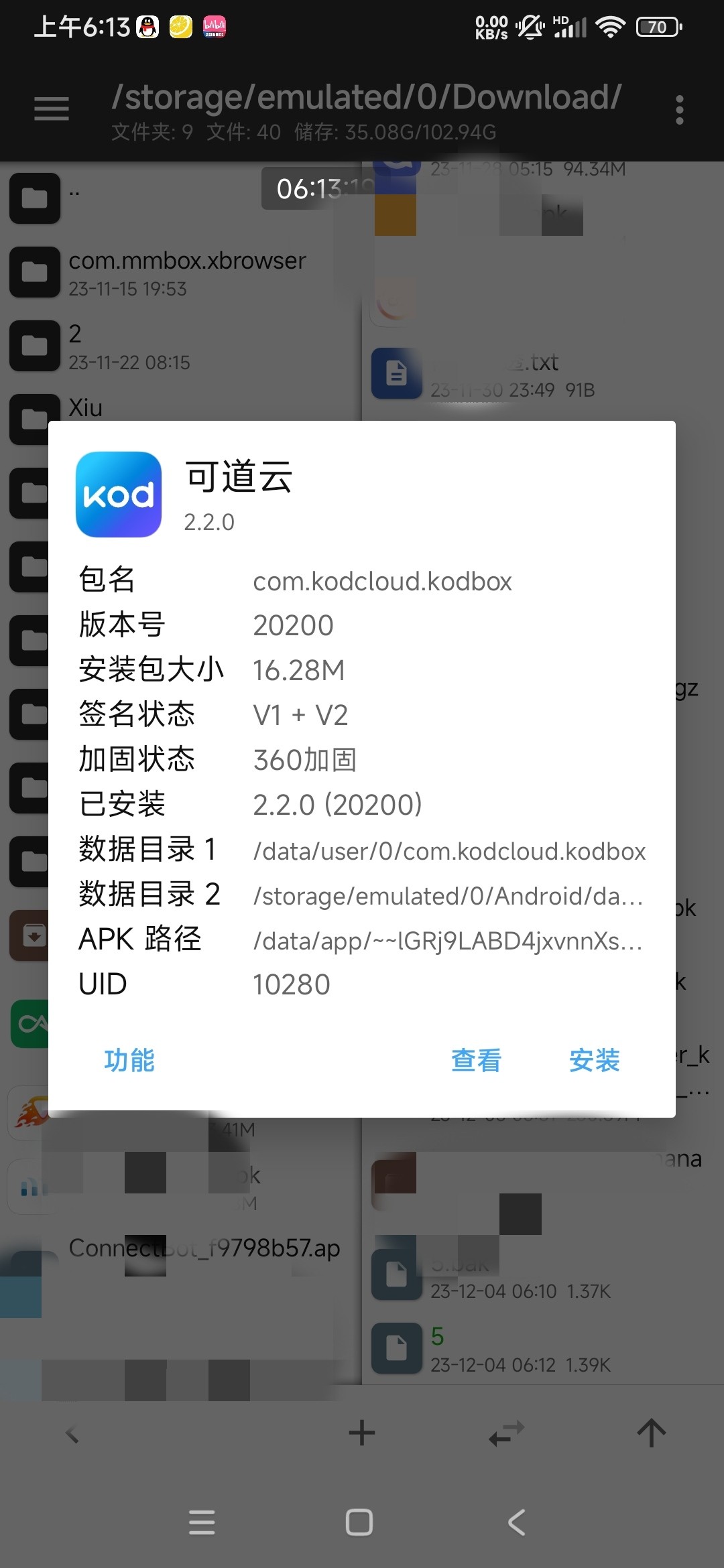This screenshot has height=1568, width=724.
Task: Go to the system home screen
Action: pyautogui.click(x=359, y=1522)
